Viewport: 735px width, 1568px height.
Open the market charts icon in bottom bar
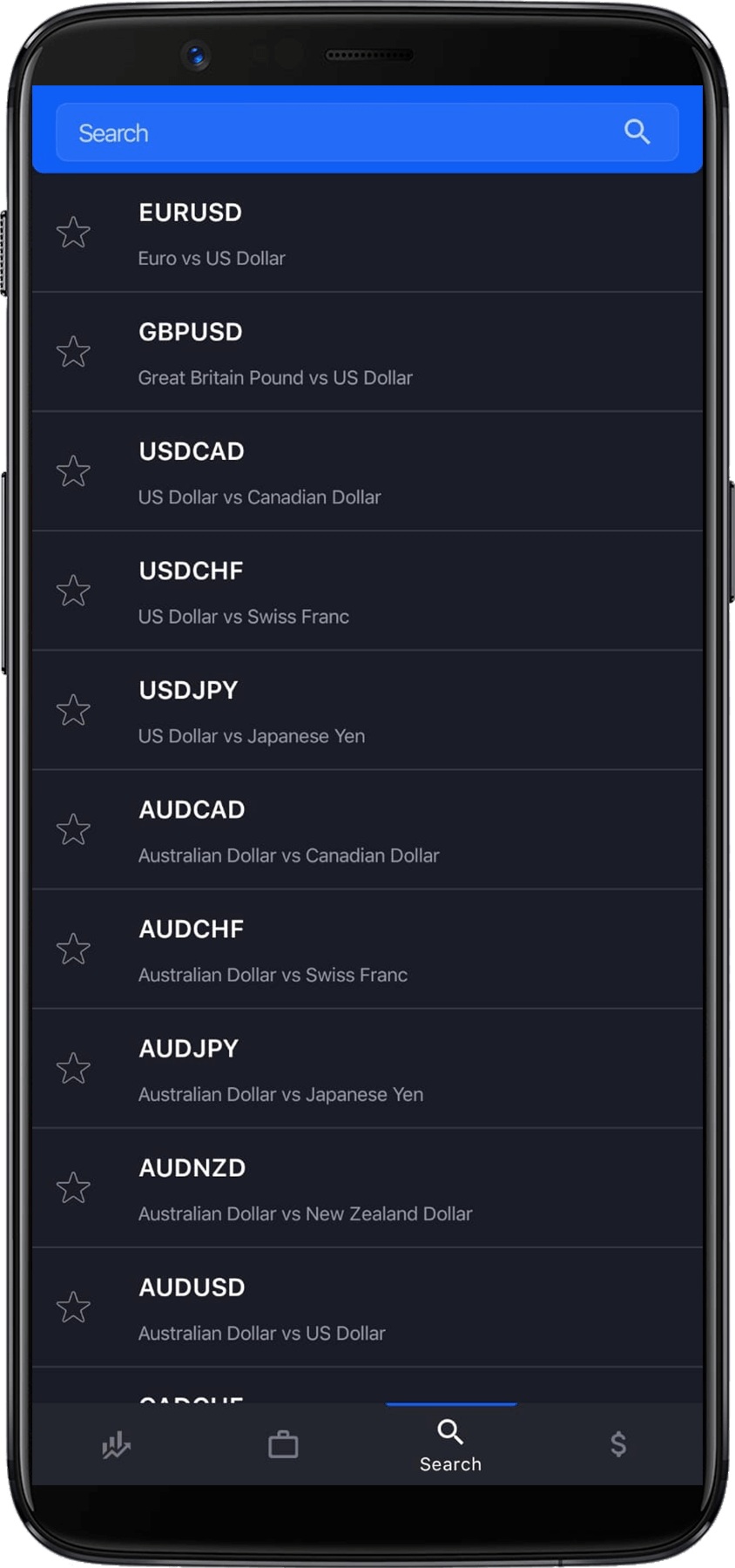[x=116, y=1443]
